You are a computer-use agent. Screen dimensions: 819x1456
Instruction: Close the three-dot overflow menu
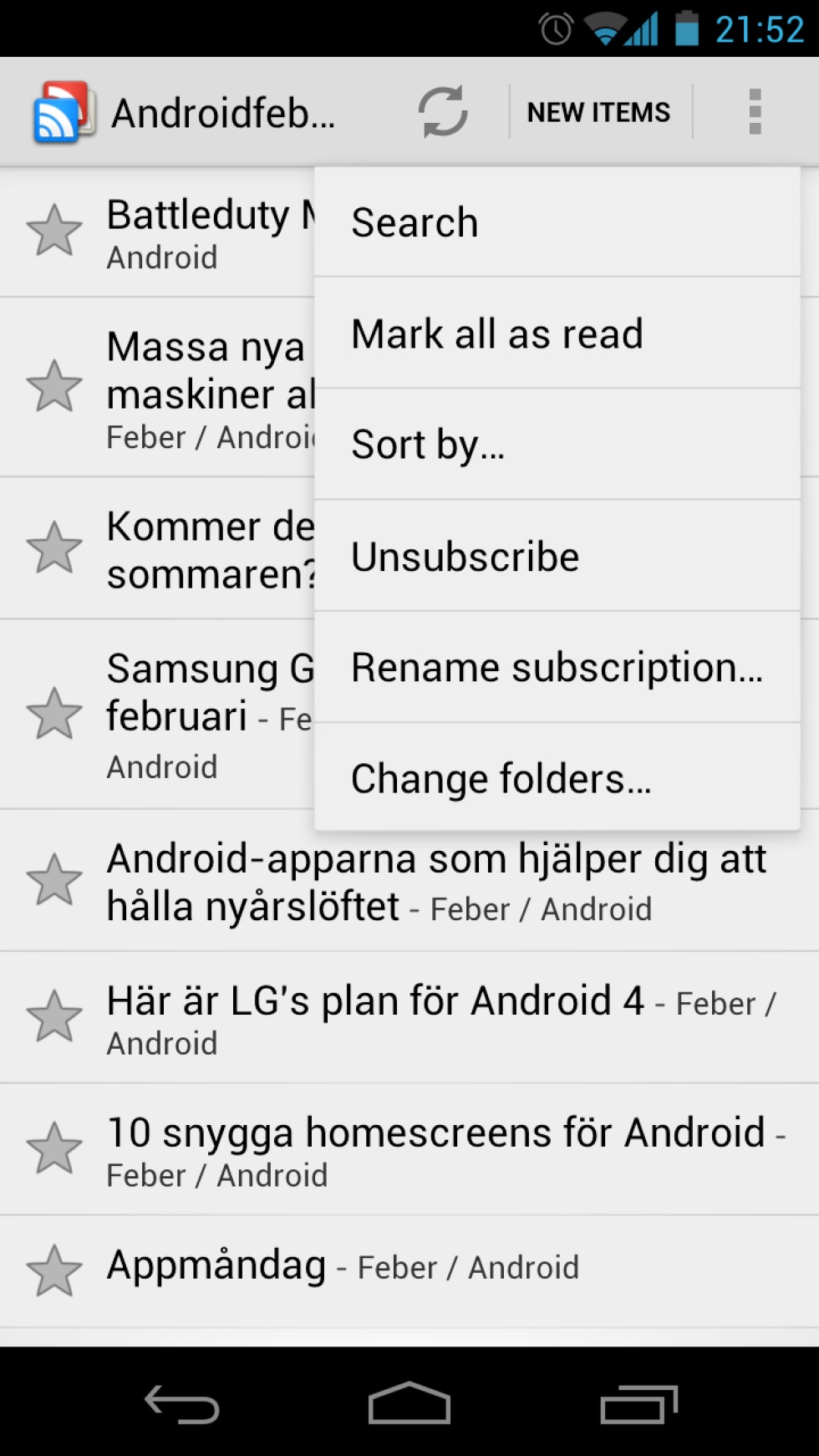point(755,111)
